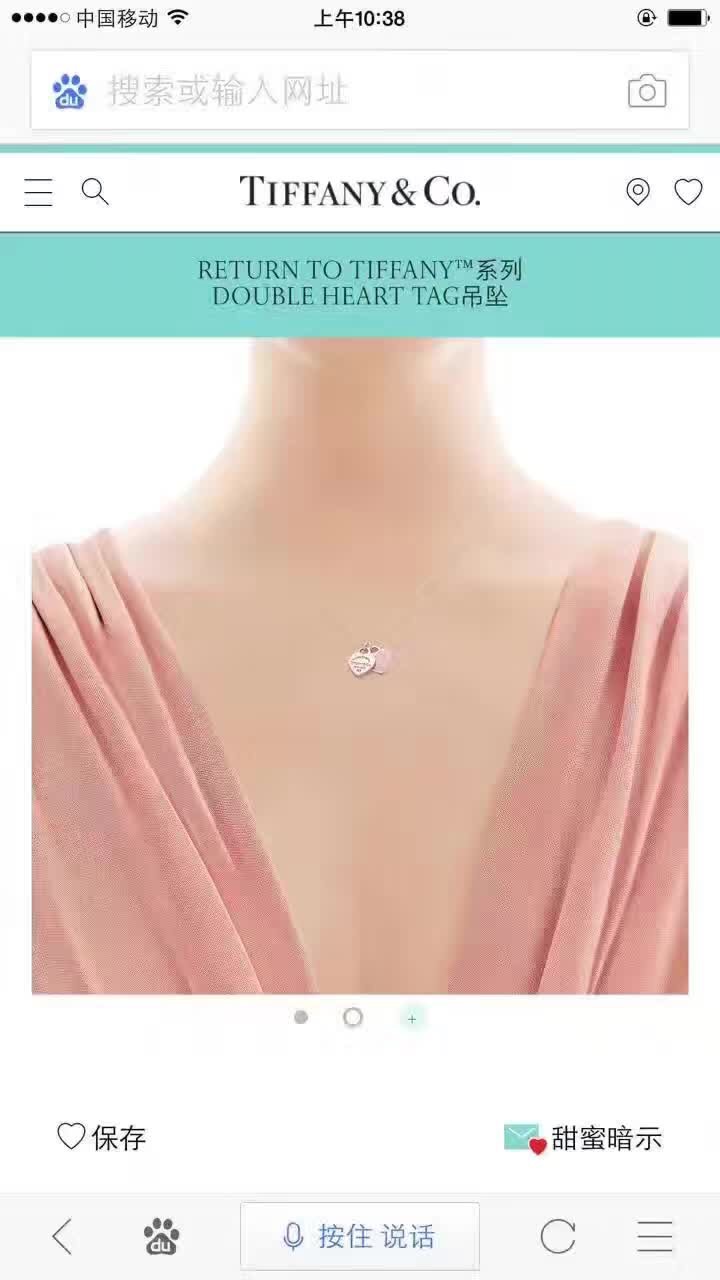The height and width of the screenshot is (1280, 720).
Task: Open the RETURN TO TIFFANY banner
Action: tap(360, 285)
